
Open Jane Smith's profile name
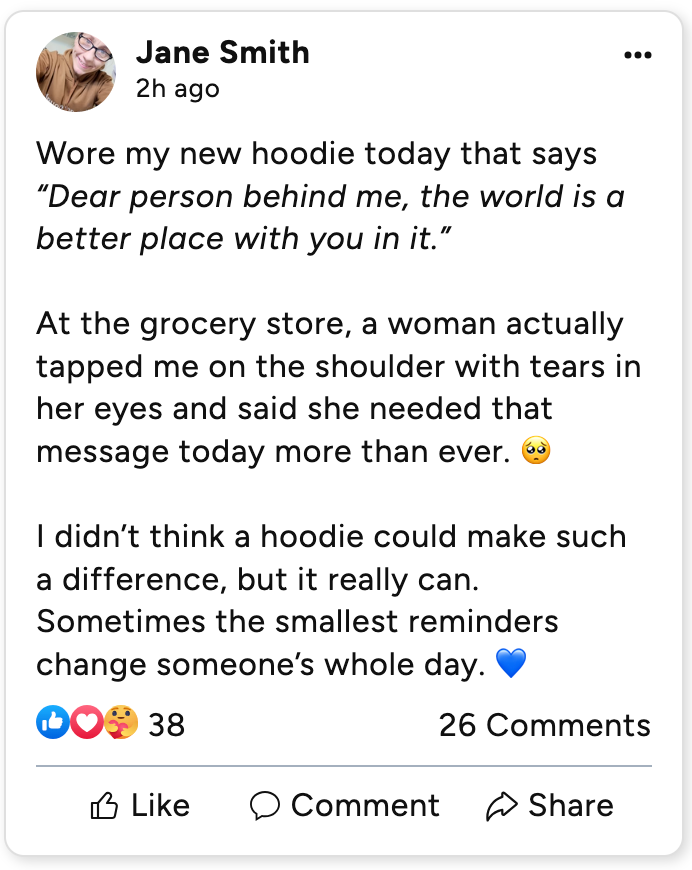[222, 52]
